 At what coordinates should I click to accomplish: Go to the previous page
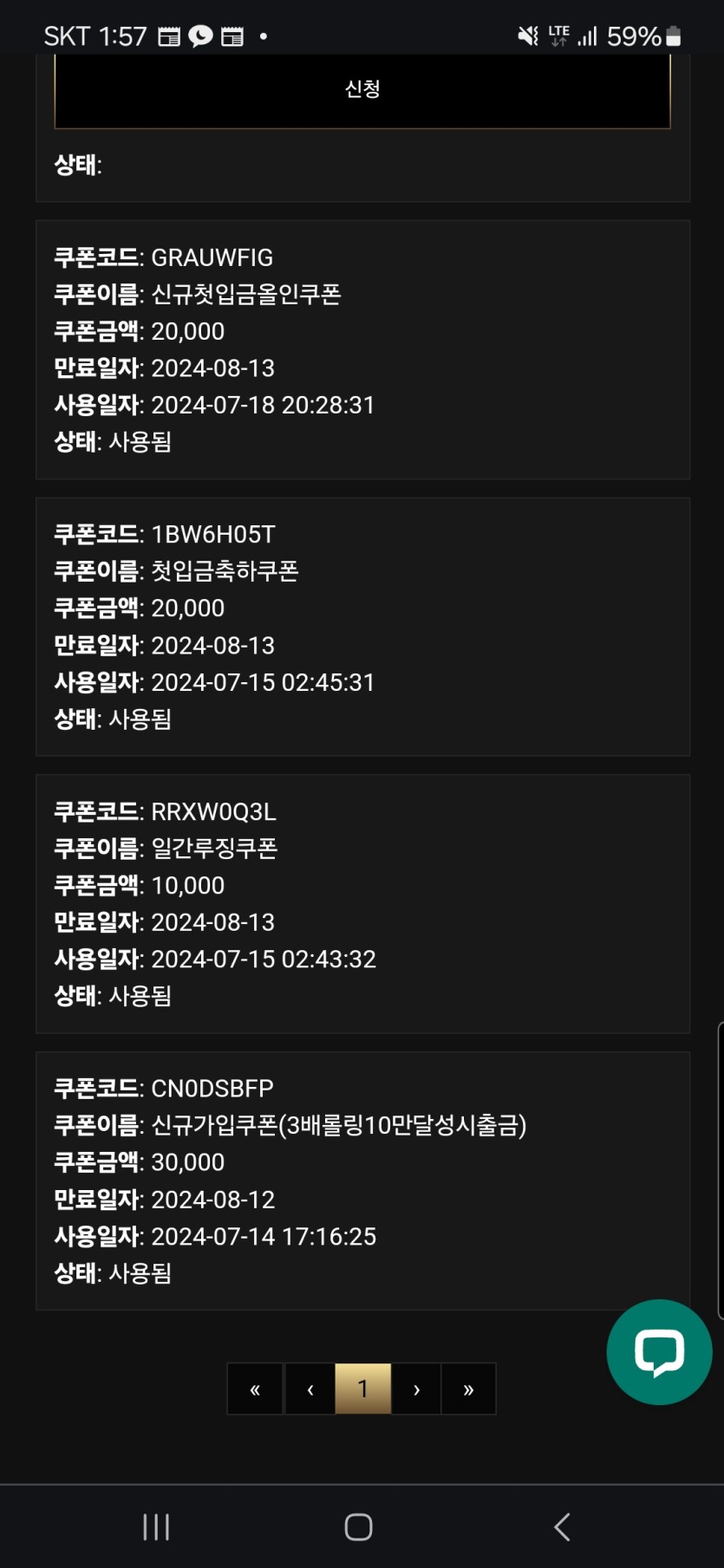point(310,1389)
